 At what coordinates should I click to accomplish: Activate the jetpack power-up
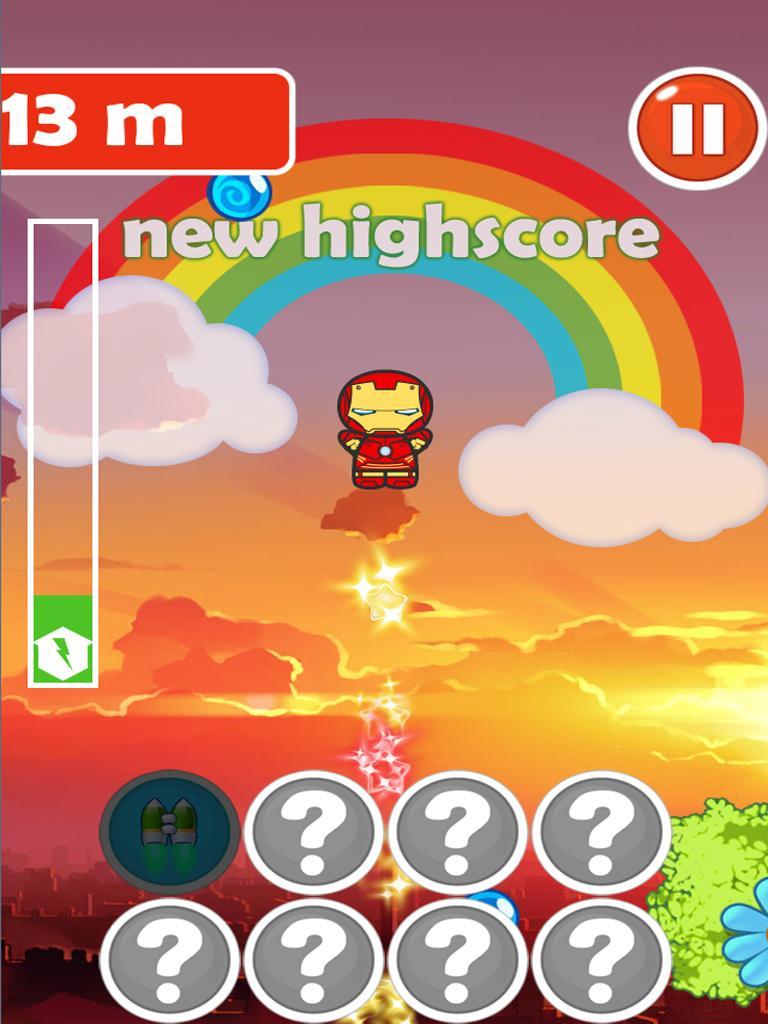[x=169, y=831]
